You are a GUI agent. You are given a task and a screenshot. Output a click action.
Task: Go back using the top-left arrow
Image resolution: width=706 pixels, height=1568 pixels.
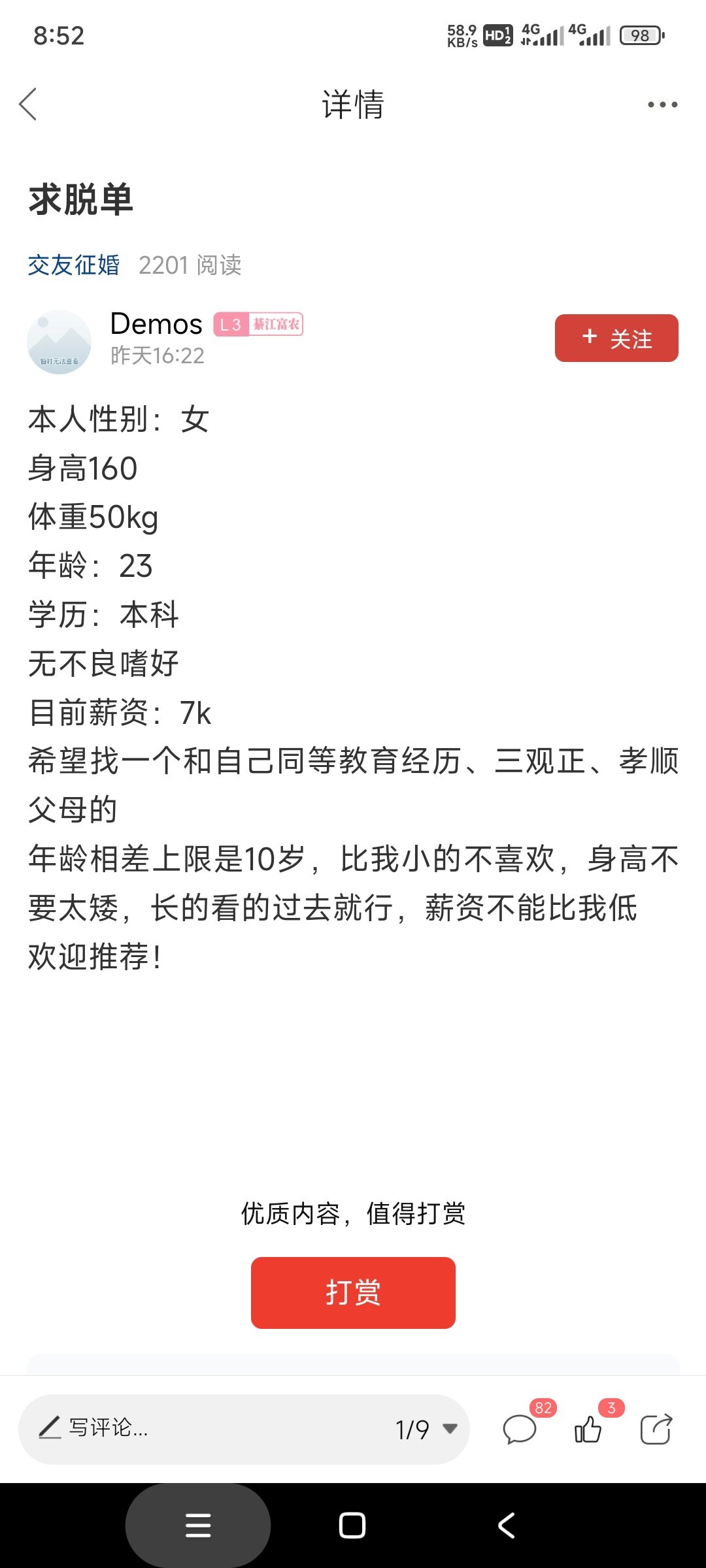coord(28,105)
